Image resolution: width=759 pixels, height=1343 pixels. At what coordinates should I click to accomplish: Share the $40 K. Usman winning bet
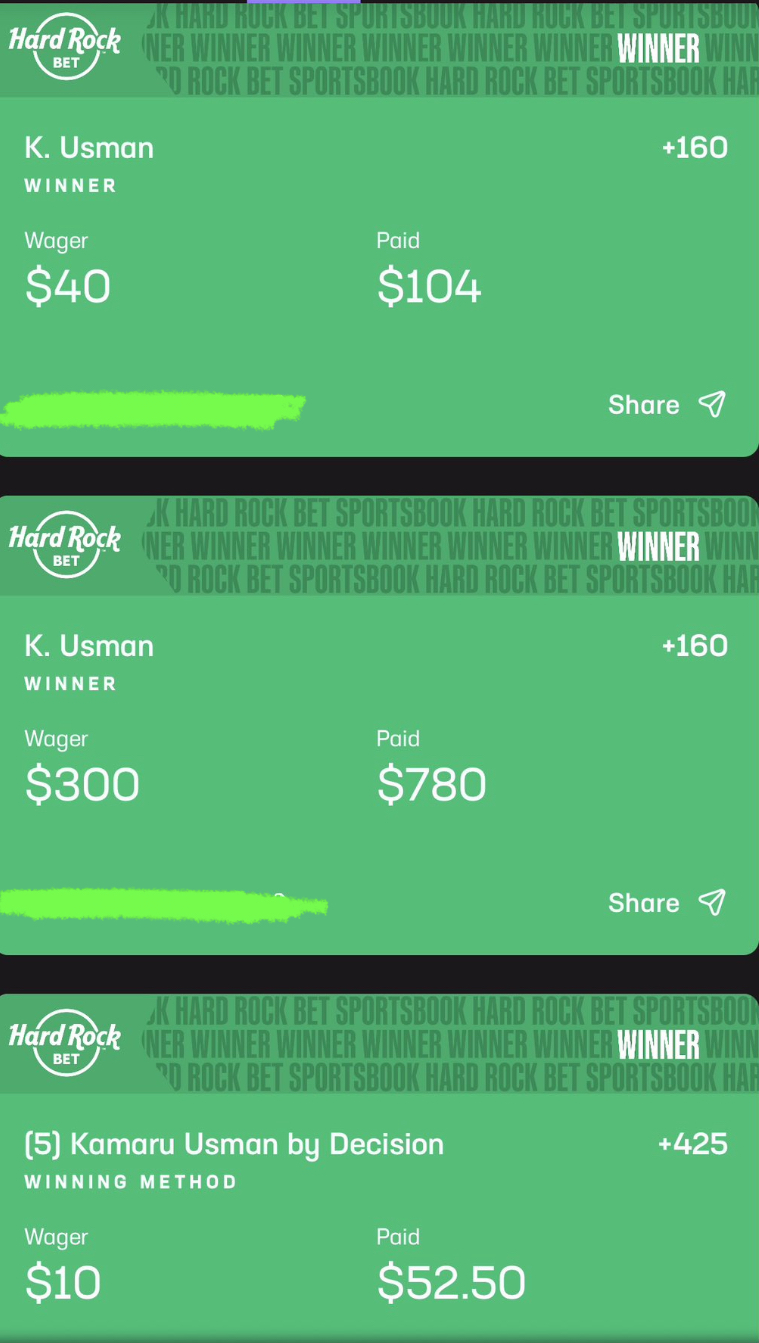click(x=666, y=404)
